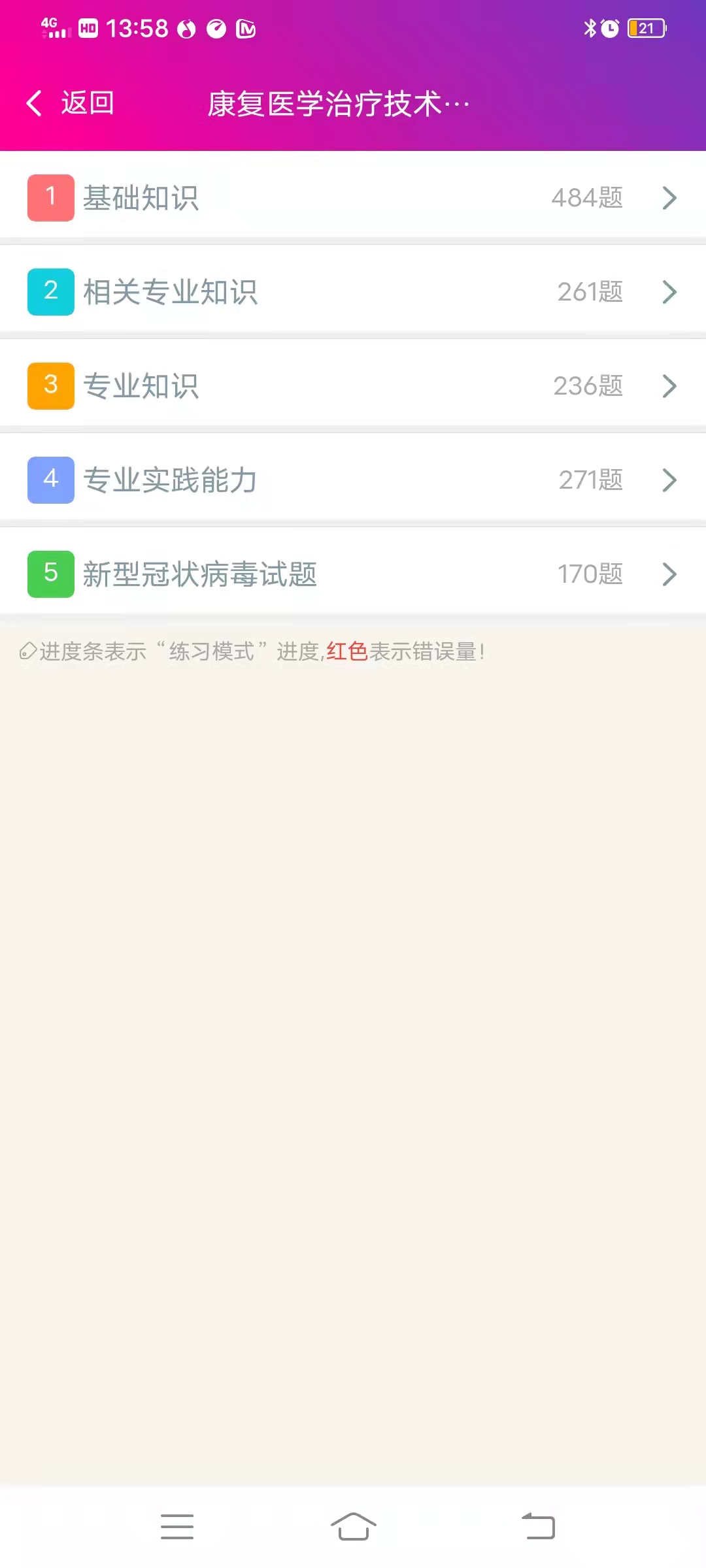Tap the 484题 question count

click(587, 197)
